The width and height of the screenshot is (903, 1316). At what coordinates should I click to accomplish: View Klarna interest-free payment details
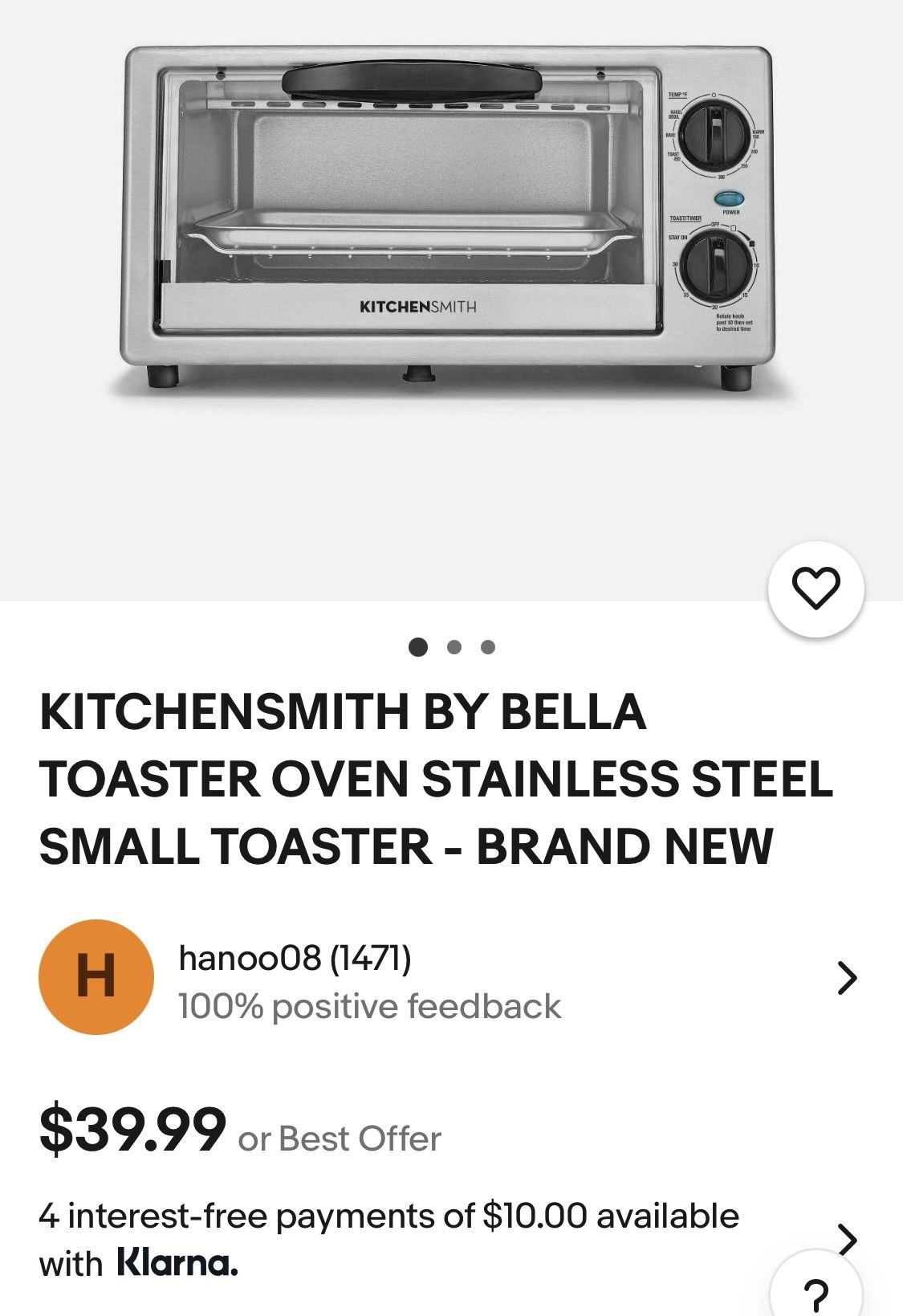846,1237
